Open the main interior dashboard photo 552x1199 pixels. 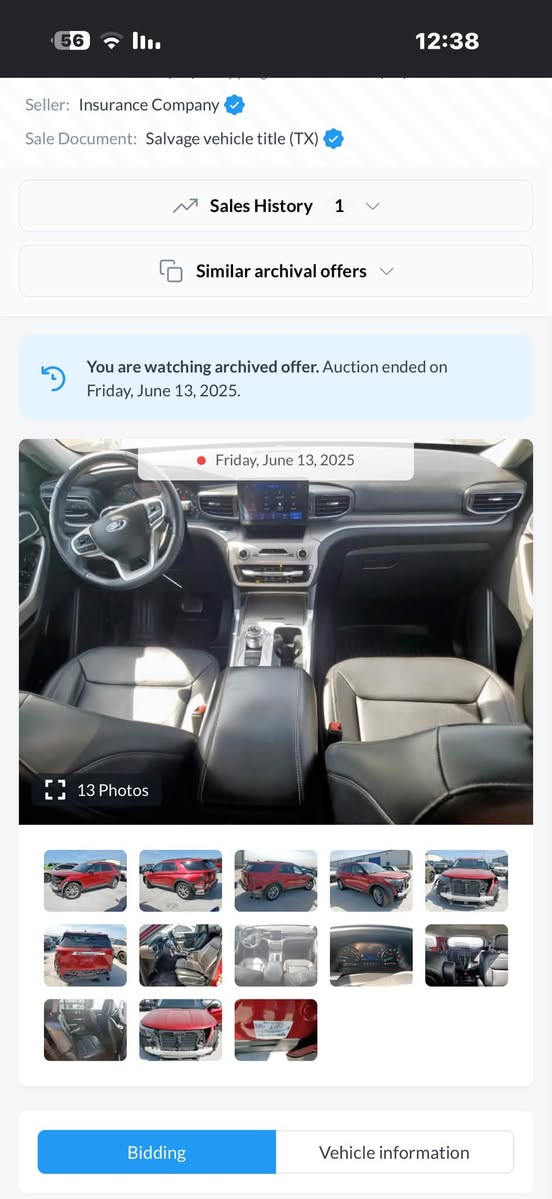point(275,632)
